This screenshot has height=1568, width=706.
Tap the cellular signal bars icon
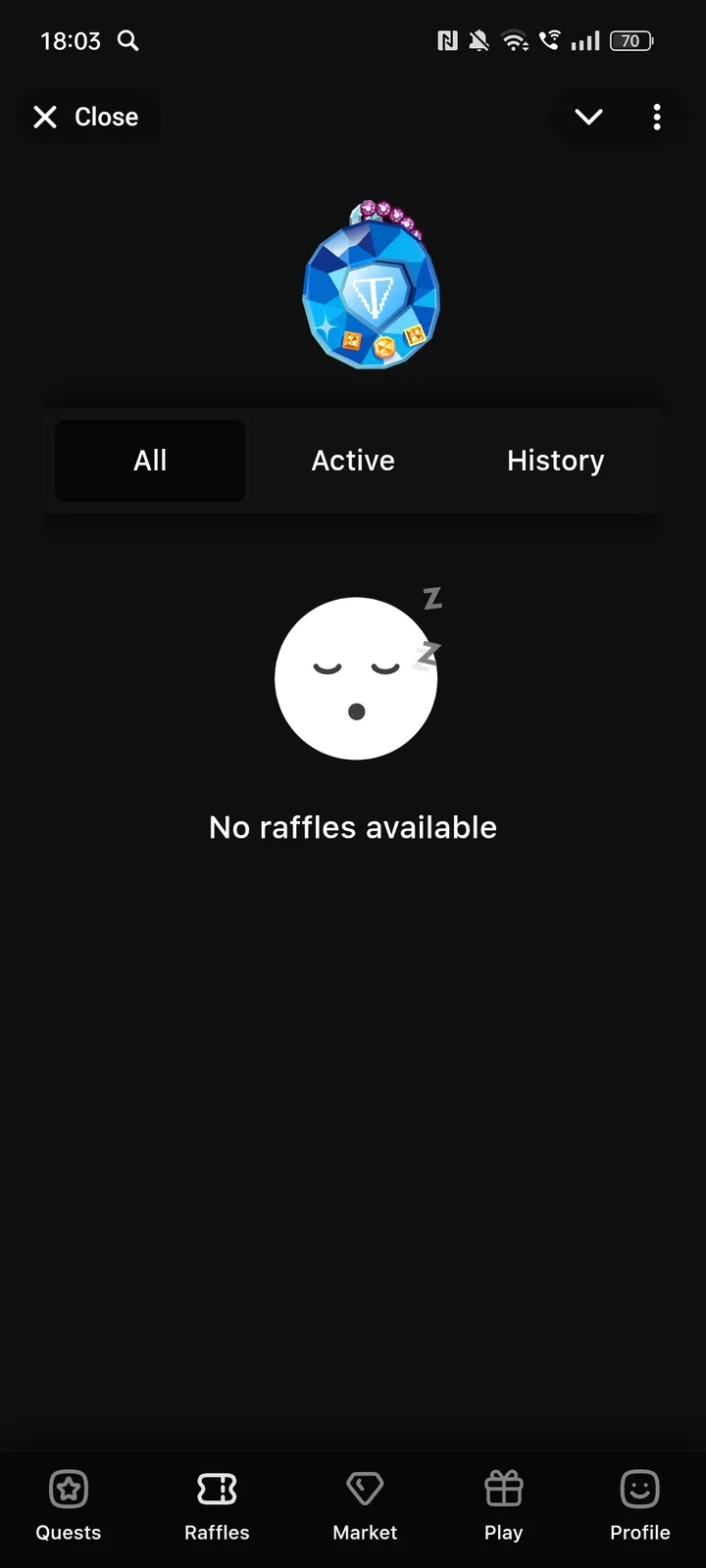click(585, 41)
